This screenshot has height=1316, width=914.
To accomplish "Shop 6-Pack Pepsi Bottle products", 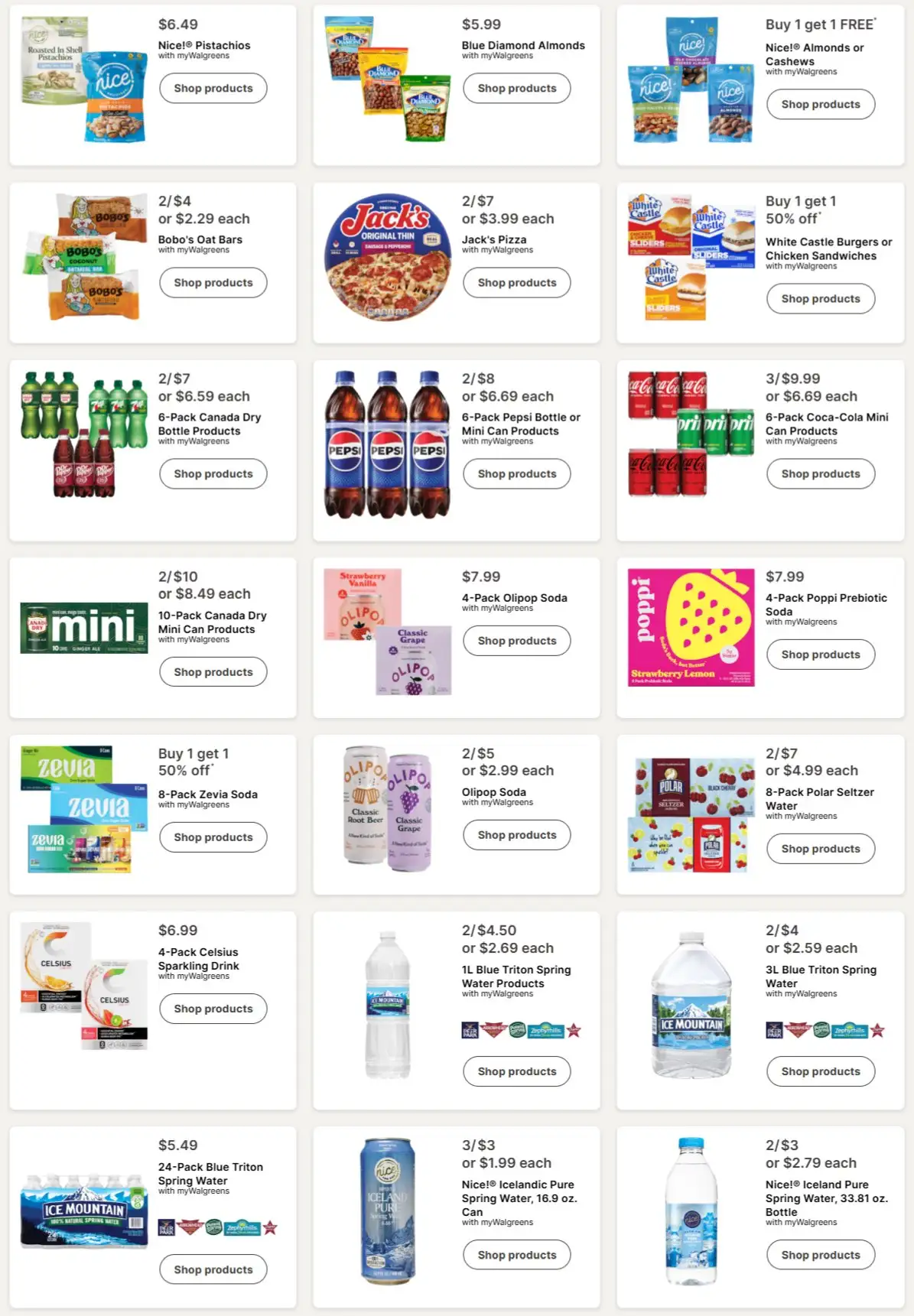I will (516, 473).
